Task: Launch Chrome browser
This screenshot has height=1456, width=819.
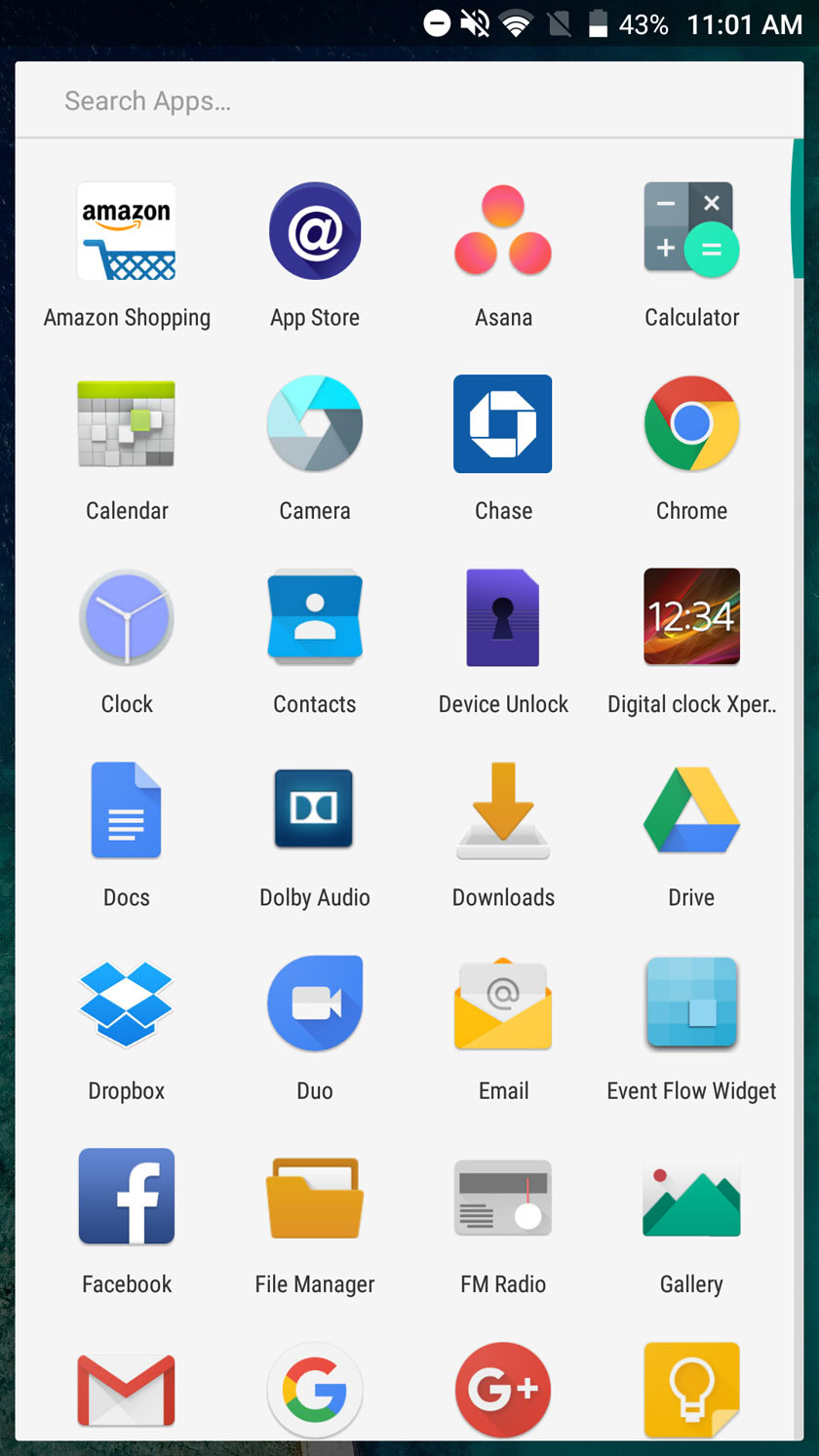Action: click(x=691, y=425)
